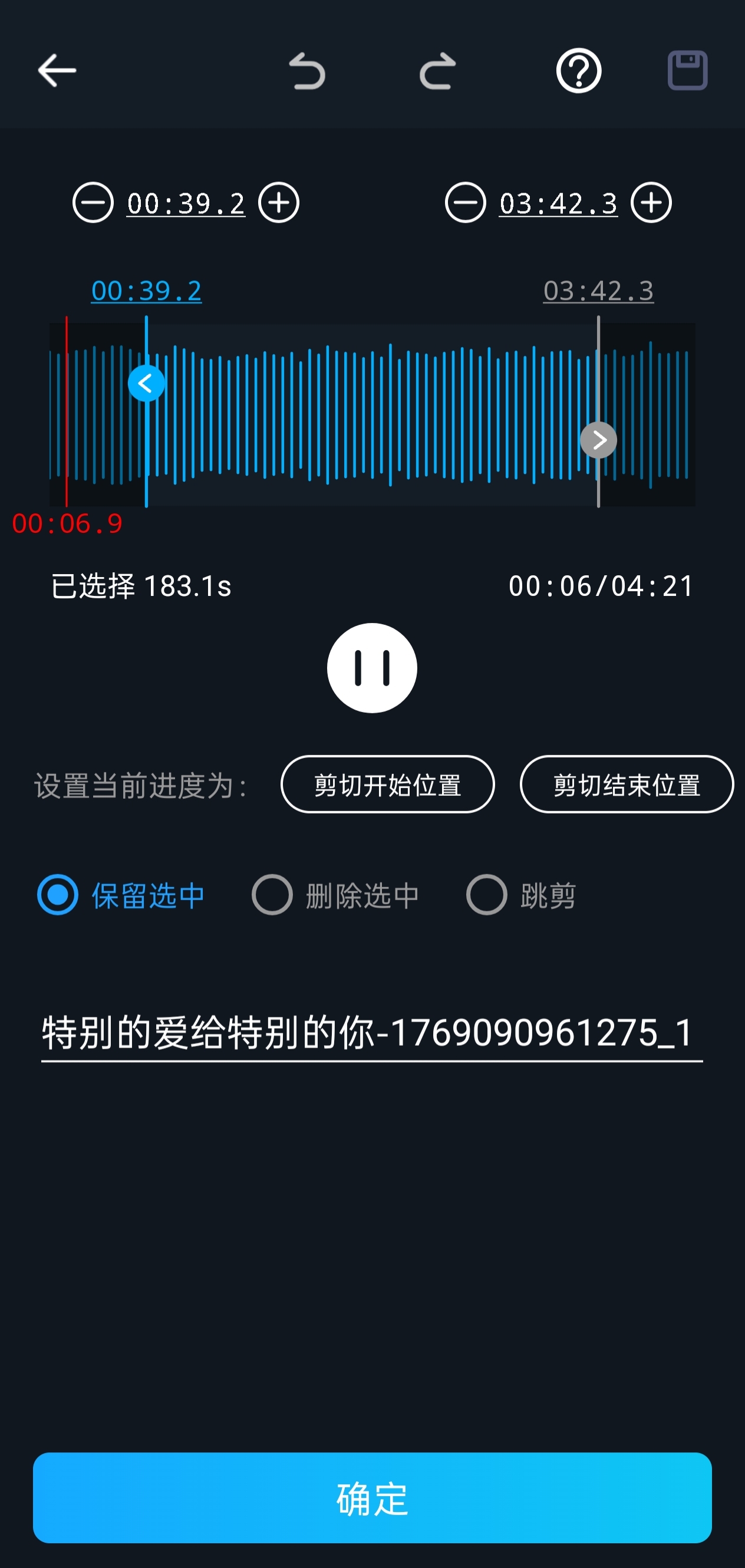Decrease the end time 03:42.3
This screenshot has height=1568, width=745.
[x=466, y=203]
